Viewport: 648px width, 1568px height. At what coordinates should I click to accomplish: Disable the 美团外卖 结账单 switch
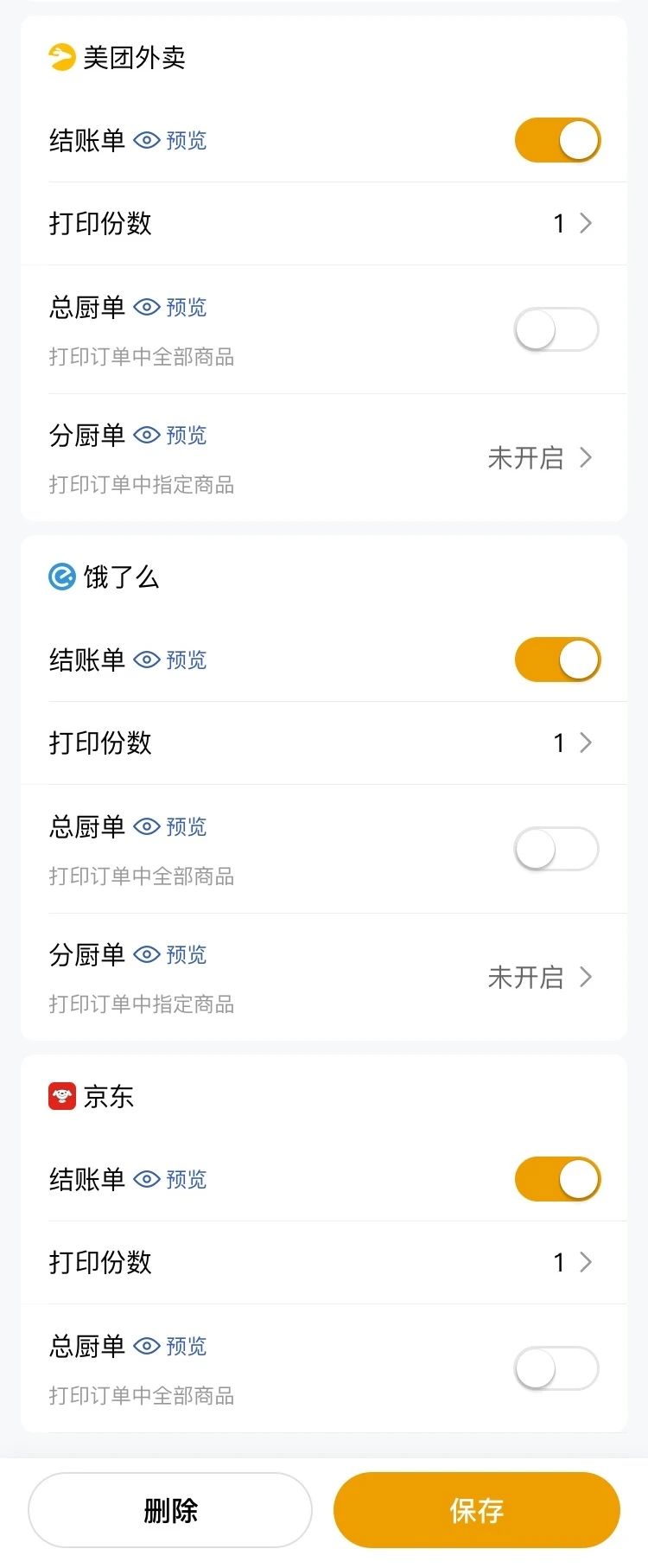click(x=557, y=140)
